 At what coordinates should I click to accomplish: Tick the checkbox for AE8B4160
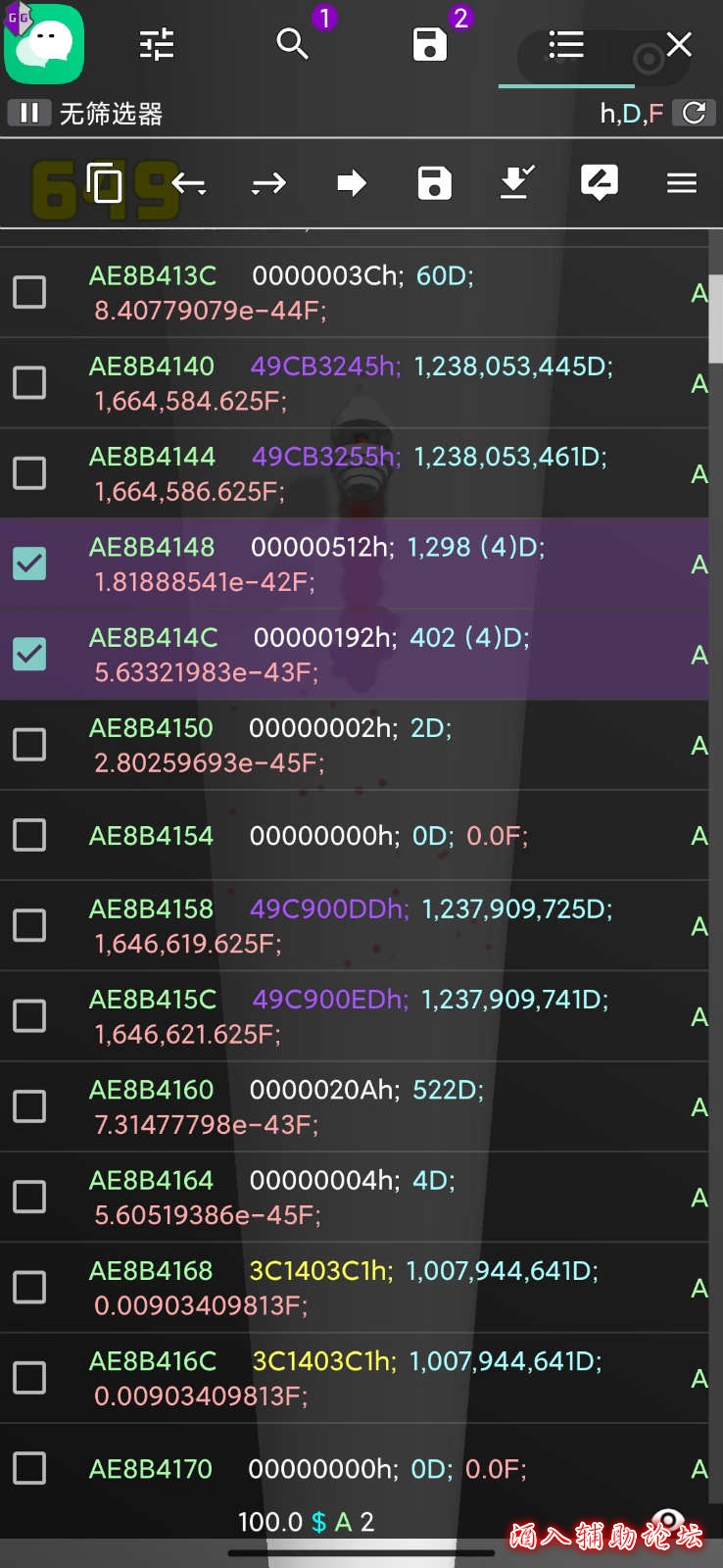29,1106
